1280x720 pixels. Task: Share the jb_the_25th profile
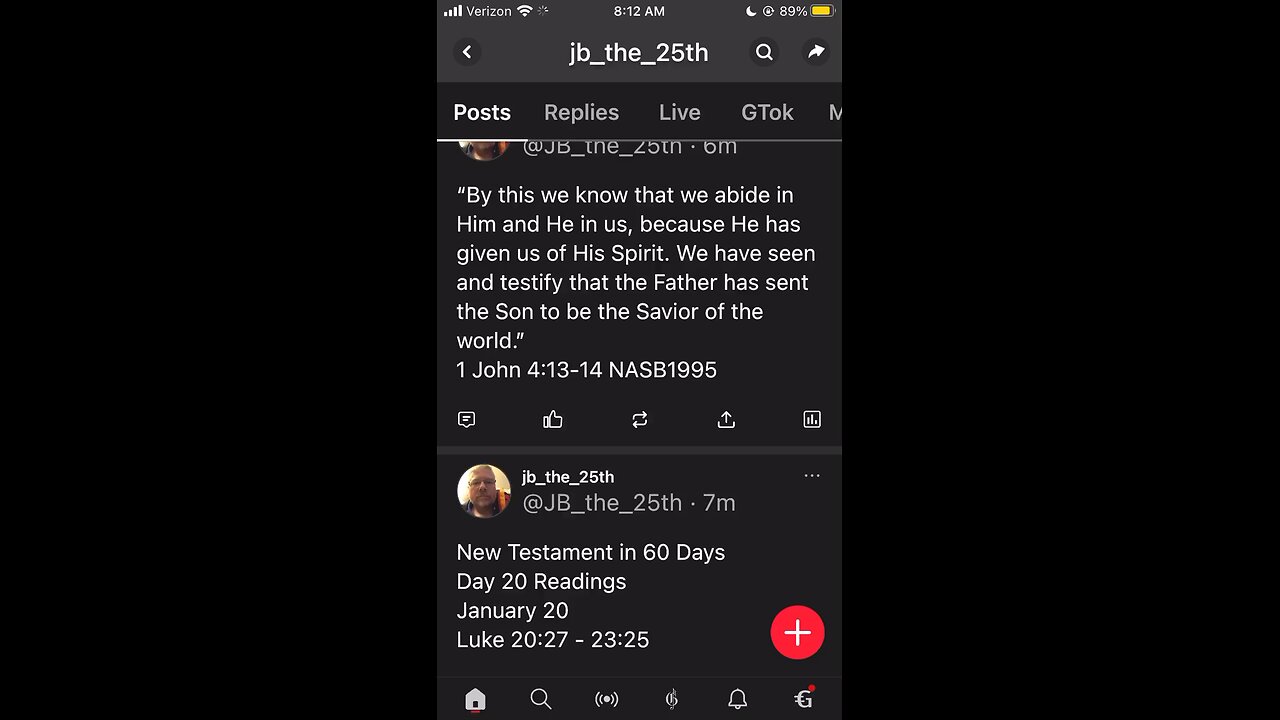tap(816, 52)
